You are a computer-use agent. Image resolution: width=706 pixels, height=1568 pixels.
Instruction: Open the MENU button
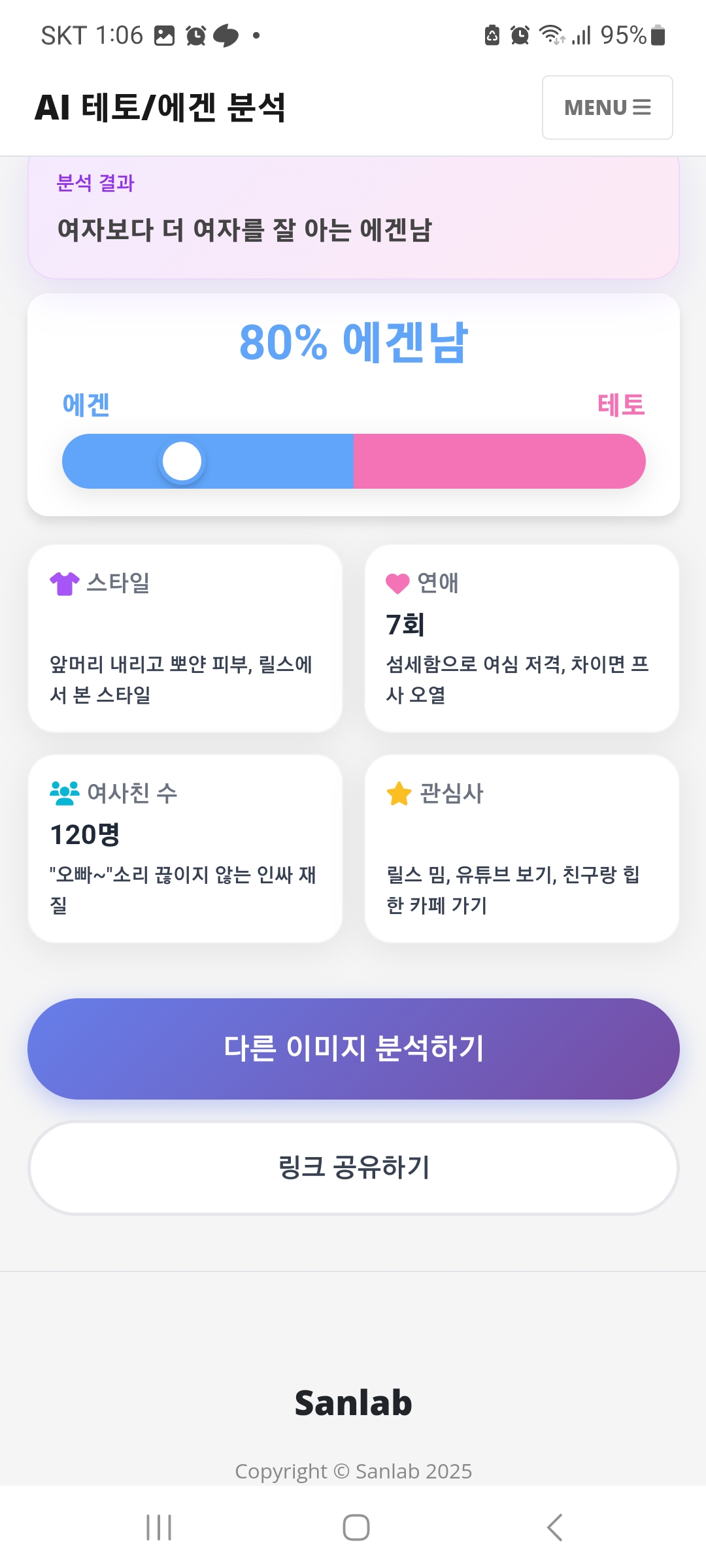[607, 107]
